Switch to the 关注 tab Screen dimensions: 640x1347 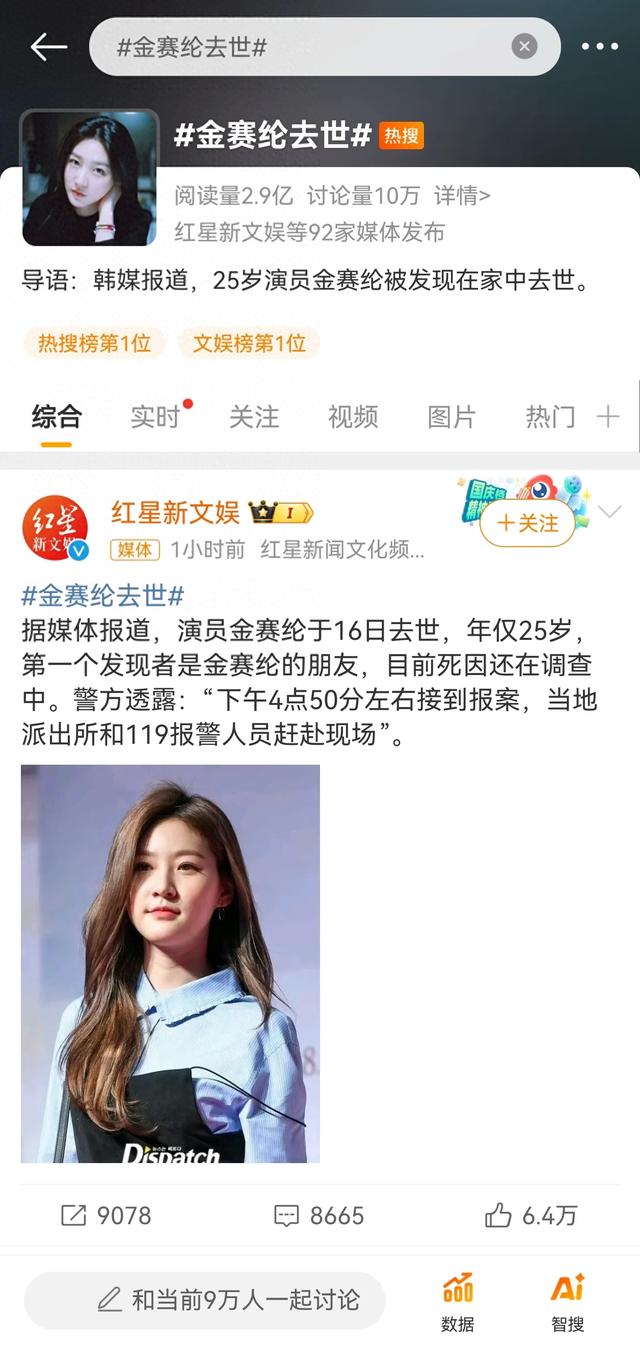point(254,417)
